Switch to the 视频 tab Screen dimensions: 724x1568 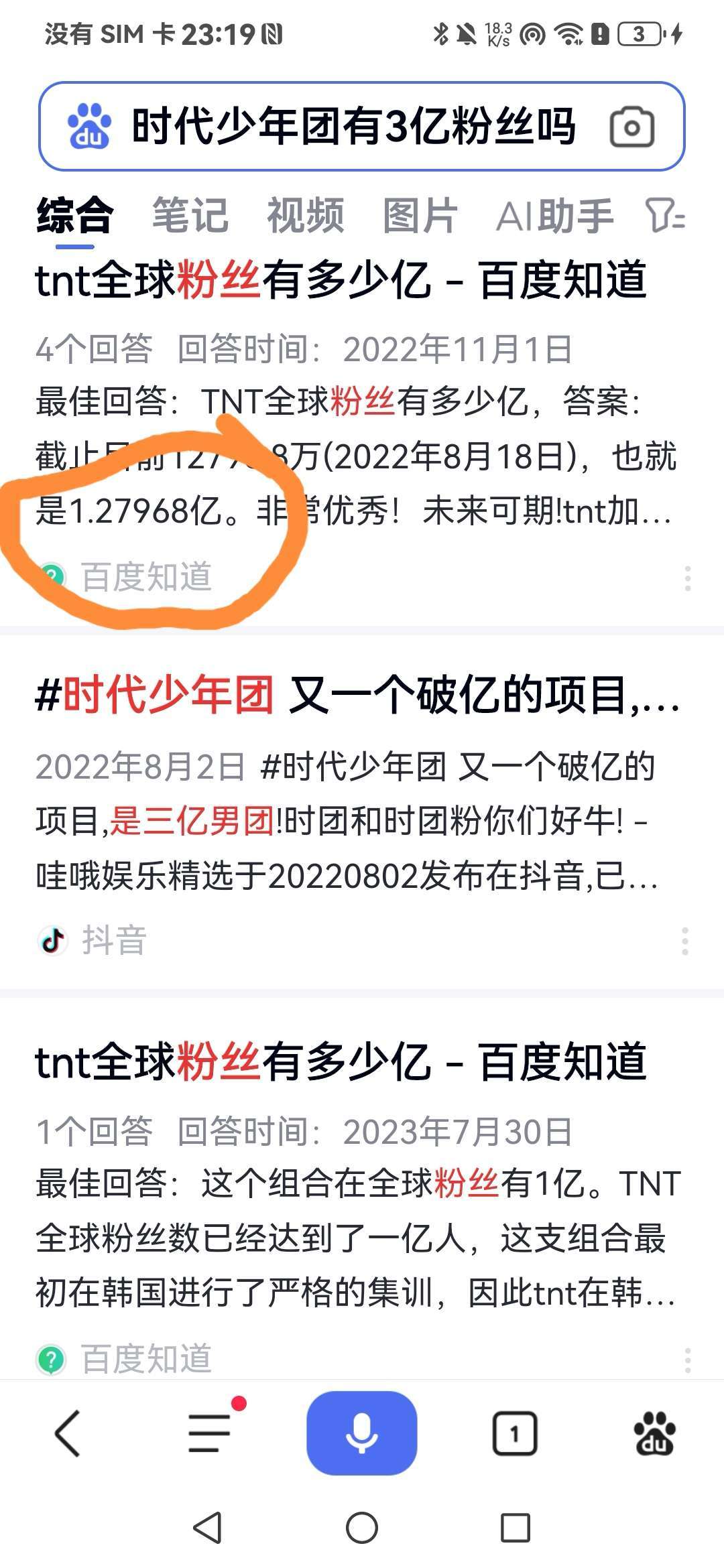pyautogui.click(x=306, y=216)
